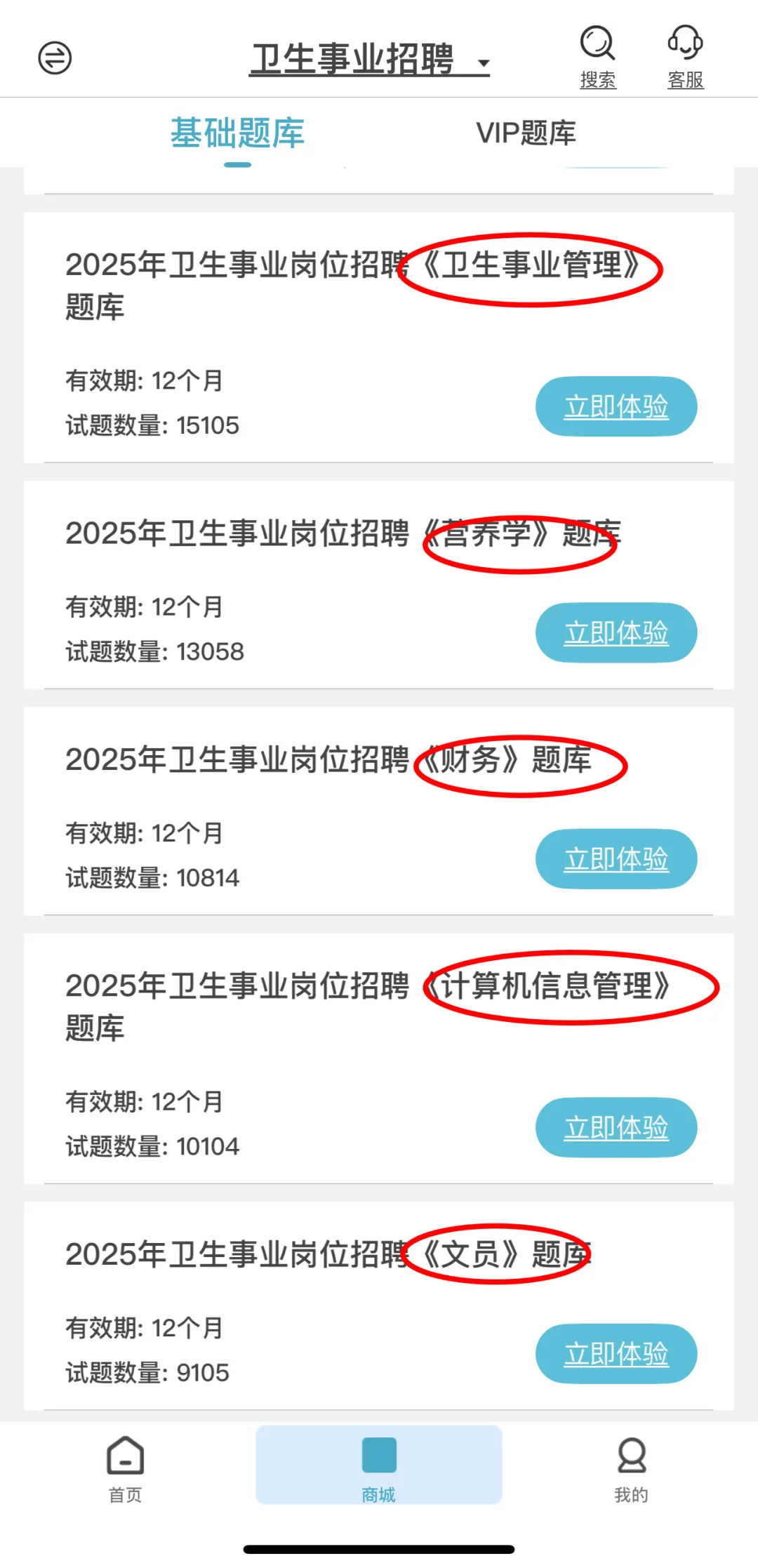This screenshot has width=758, height=1568.
Task: Tap 立即体验 for 卫生事业管理 题库
Action: pyautogui.click(x=616, y=406)
